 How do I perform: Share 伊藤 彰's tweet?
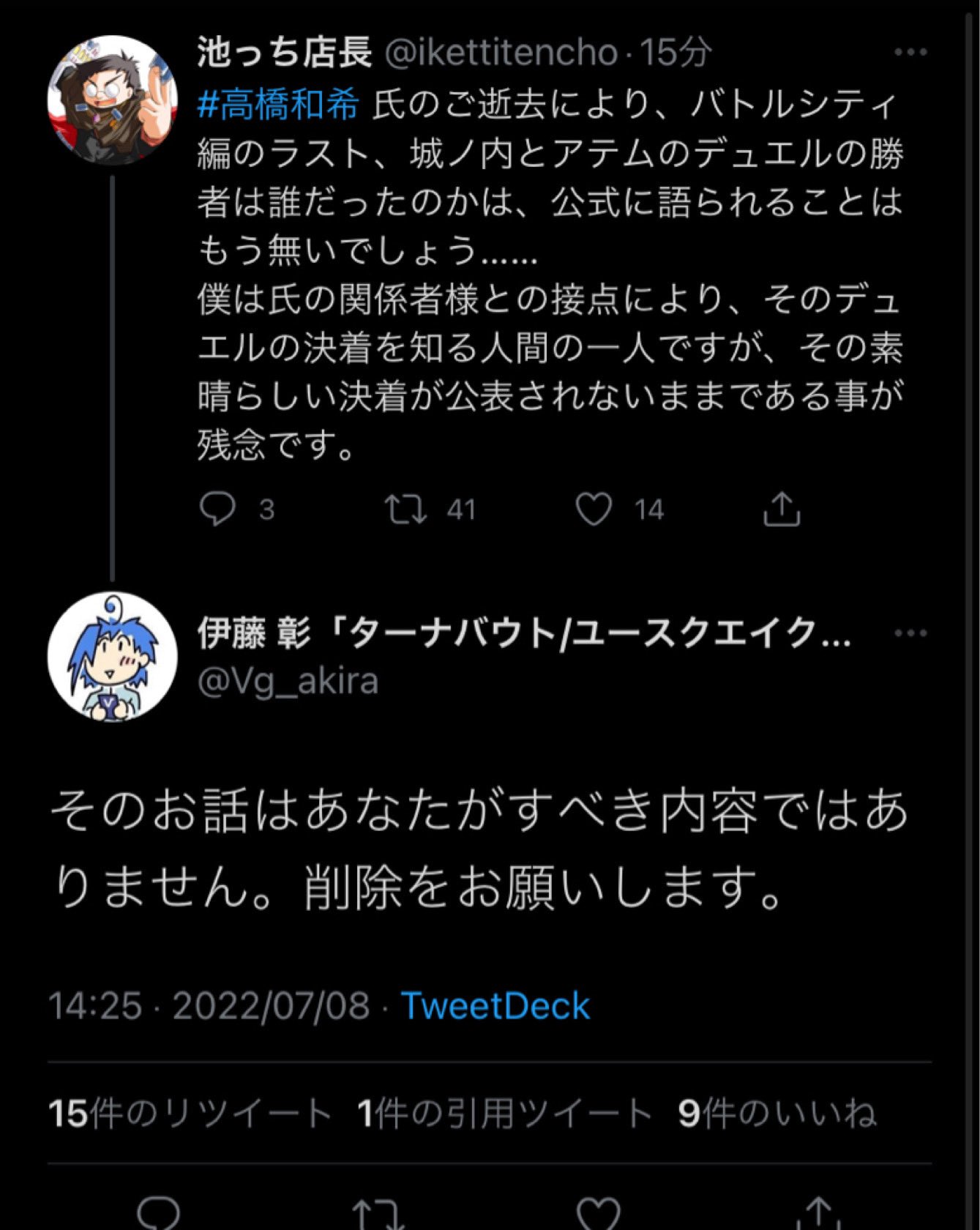(819, 1213)
